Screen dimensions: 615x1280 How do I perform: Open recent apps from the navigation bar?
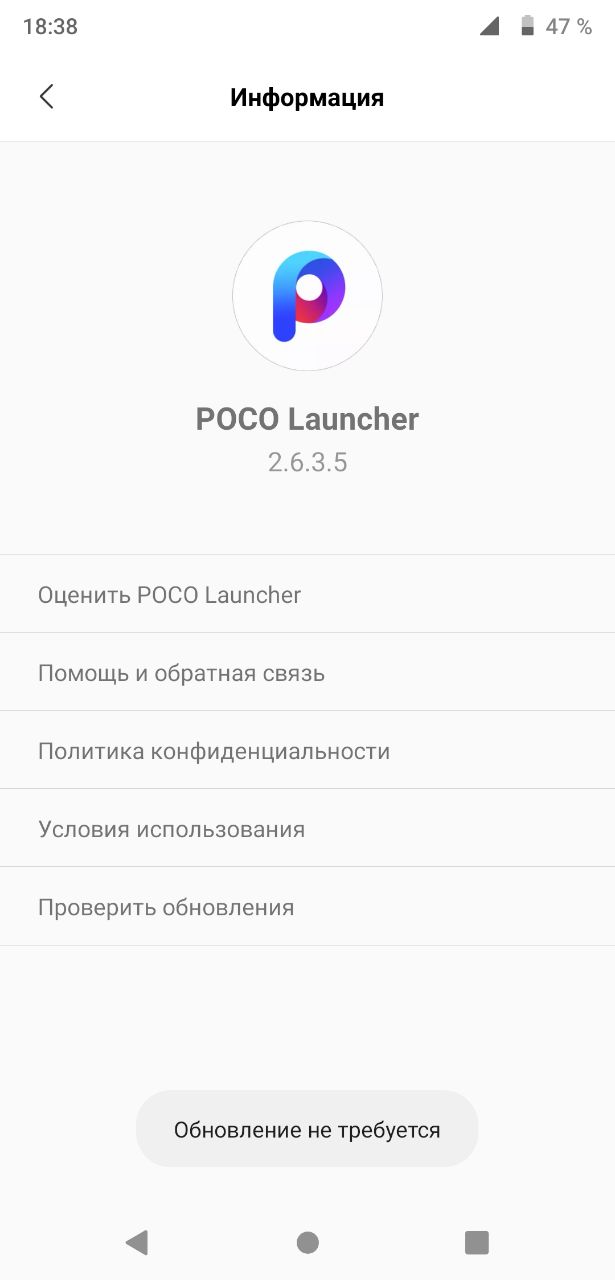point(477,1242)
